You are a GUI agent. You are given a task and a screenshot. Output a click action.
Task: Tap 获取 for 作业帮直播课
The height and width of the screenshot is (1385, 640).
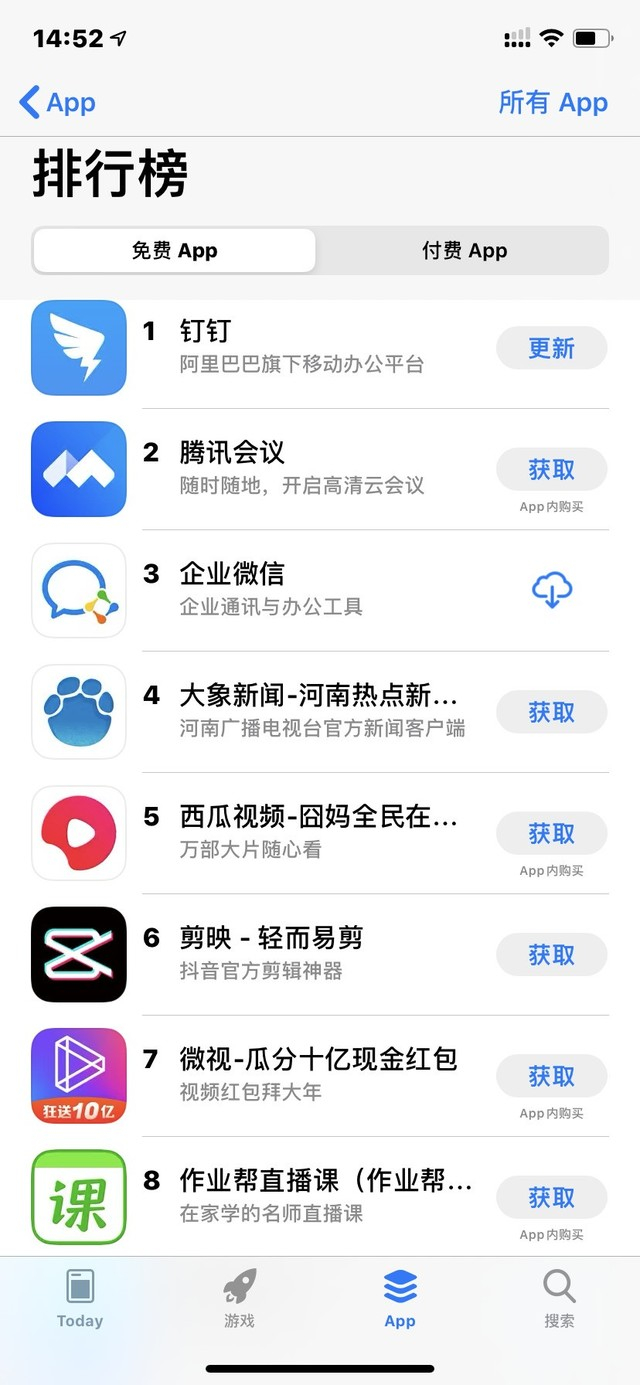pos(552,1197)
